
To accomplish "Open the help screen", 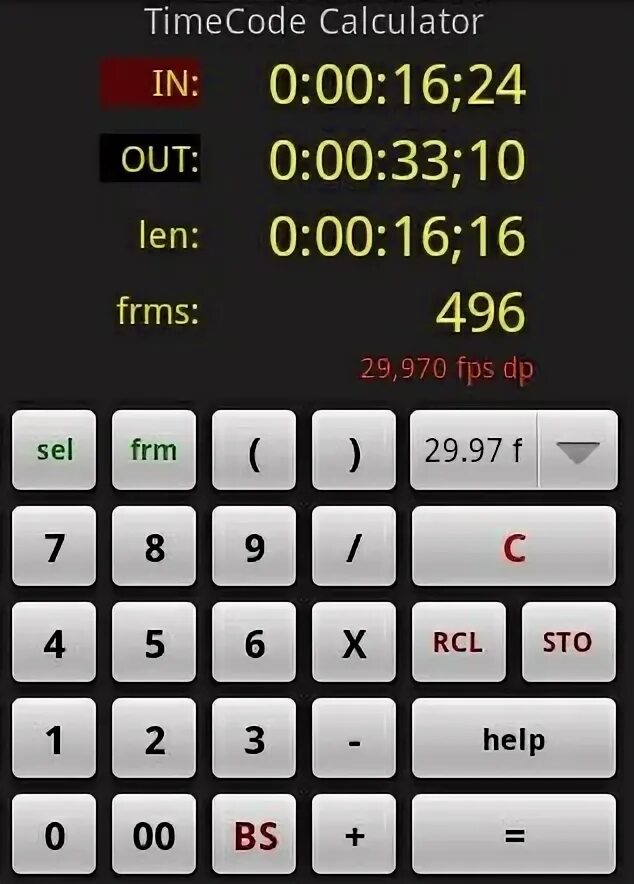I will coord(514,739).
